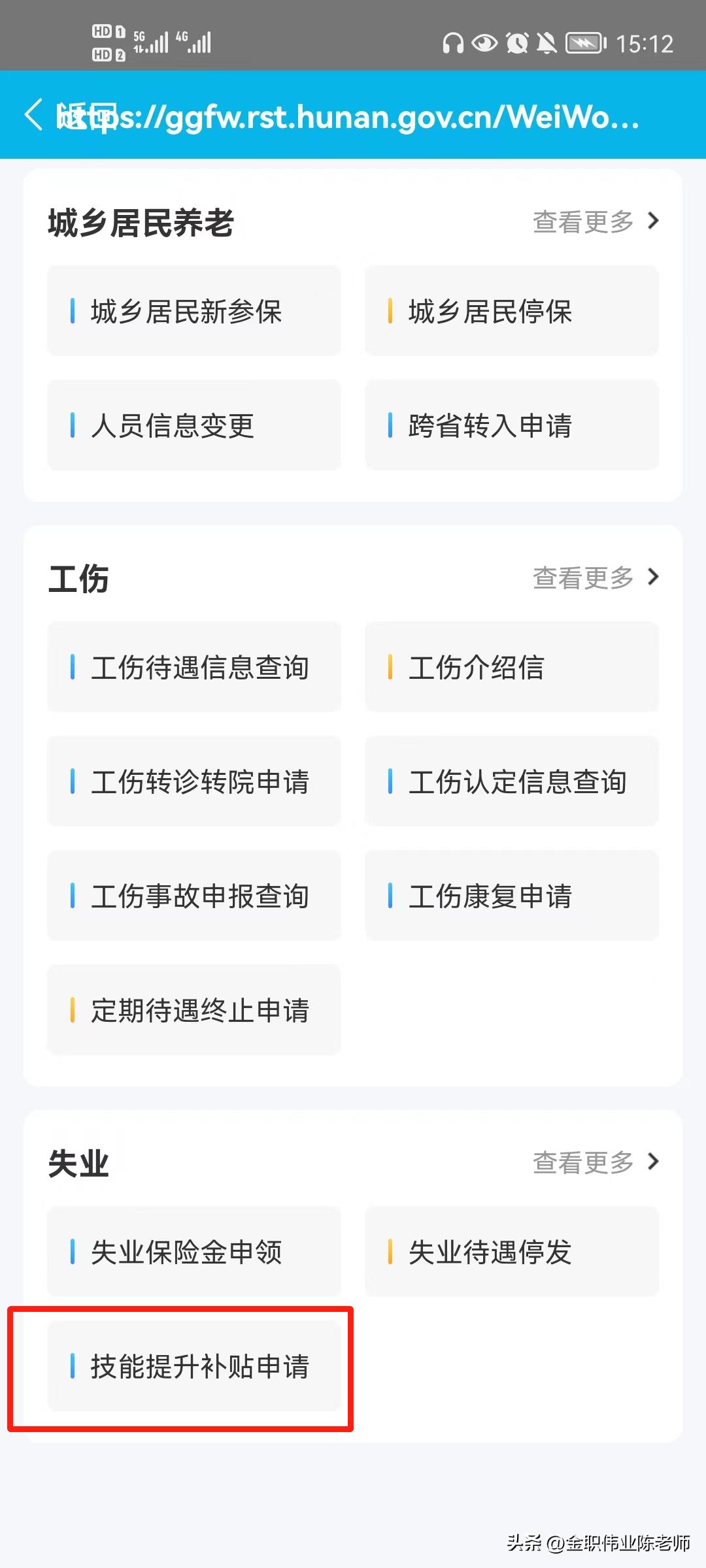Tap the back arrow at top left

(35, 114)
